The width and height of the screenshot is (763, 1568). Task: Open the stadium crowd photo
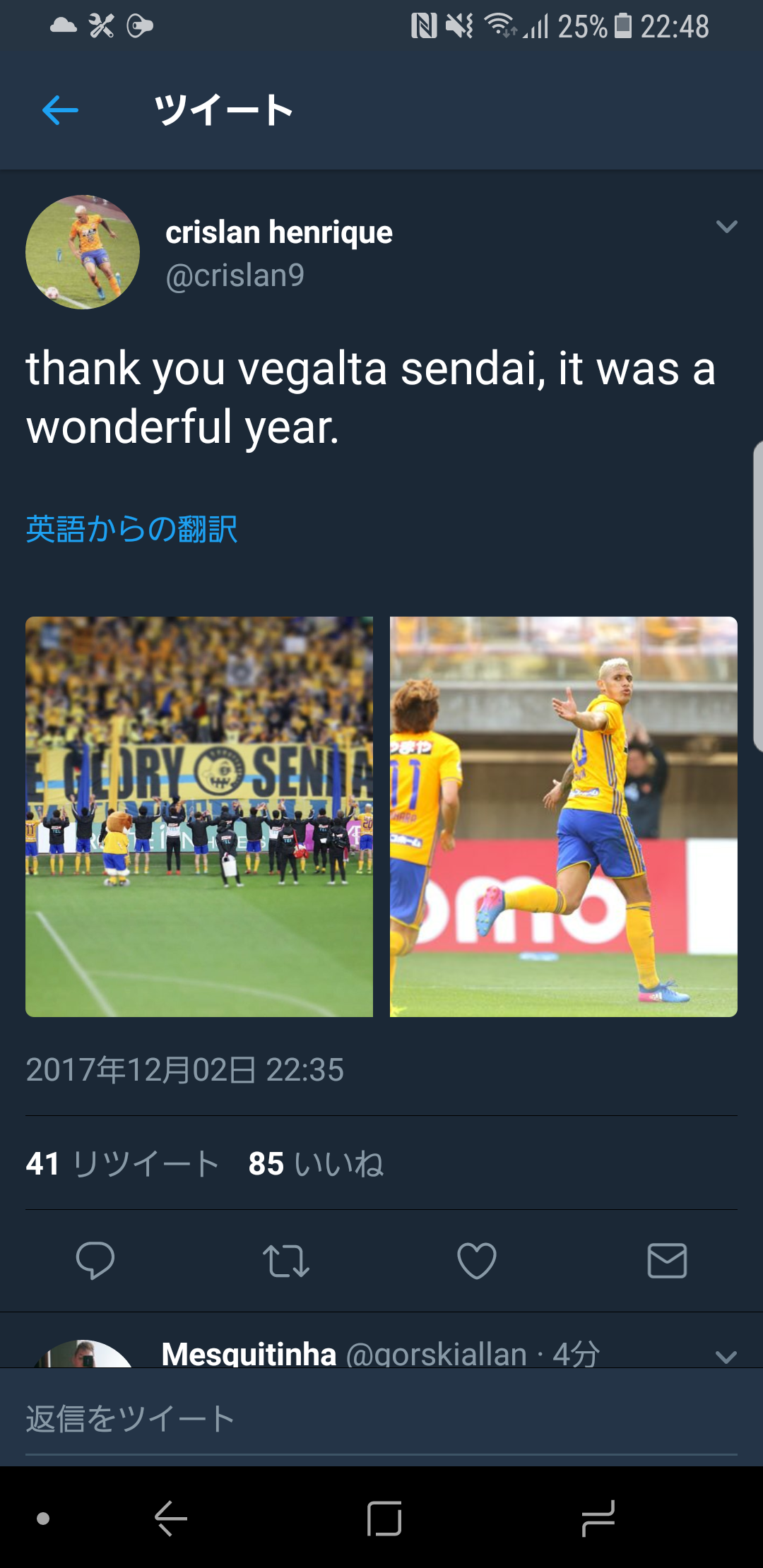pyautogui.click(x=199, y=816)
